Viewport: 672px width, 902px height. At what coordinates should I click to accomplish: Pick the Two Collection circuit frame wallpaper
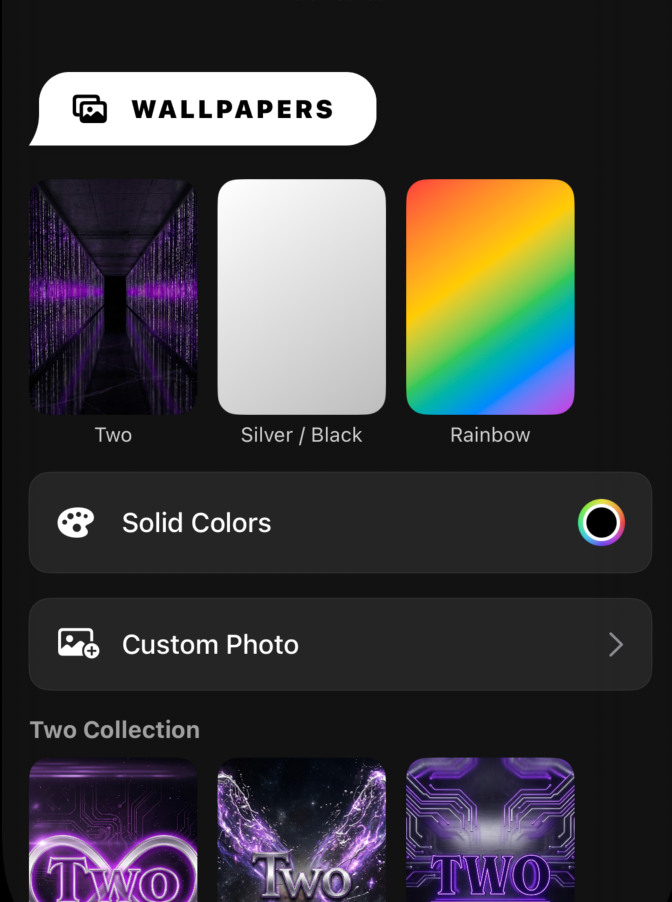click(x=490, y=830)
